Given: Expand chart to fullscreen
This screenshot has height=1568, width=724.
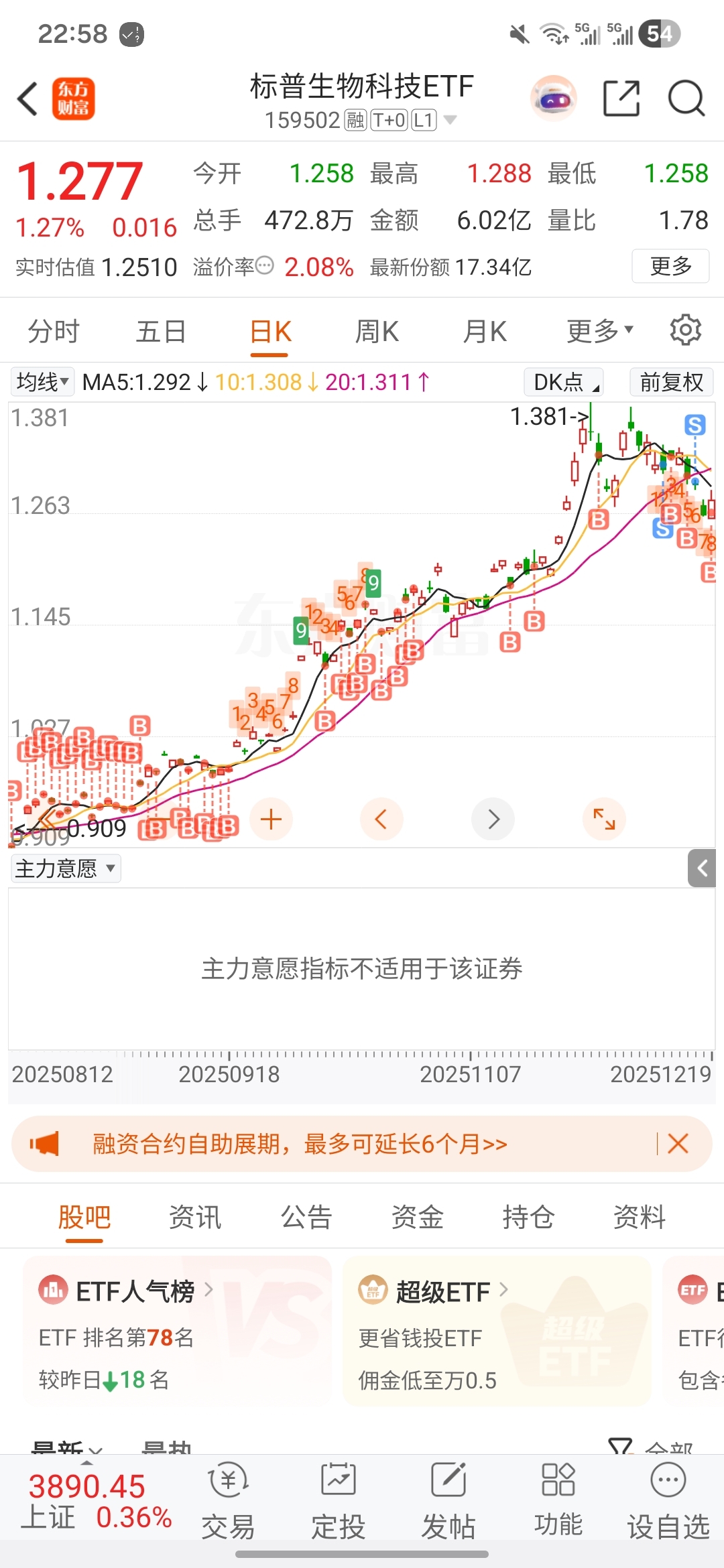Looking at the screenshot, I should click(x=604, y=819).
